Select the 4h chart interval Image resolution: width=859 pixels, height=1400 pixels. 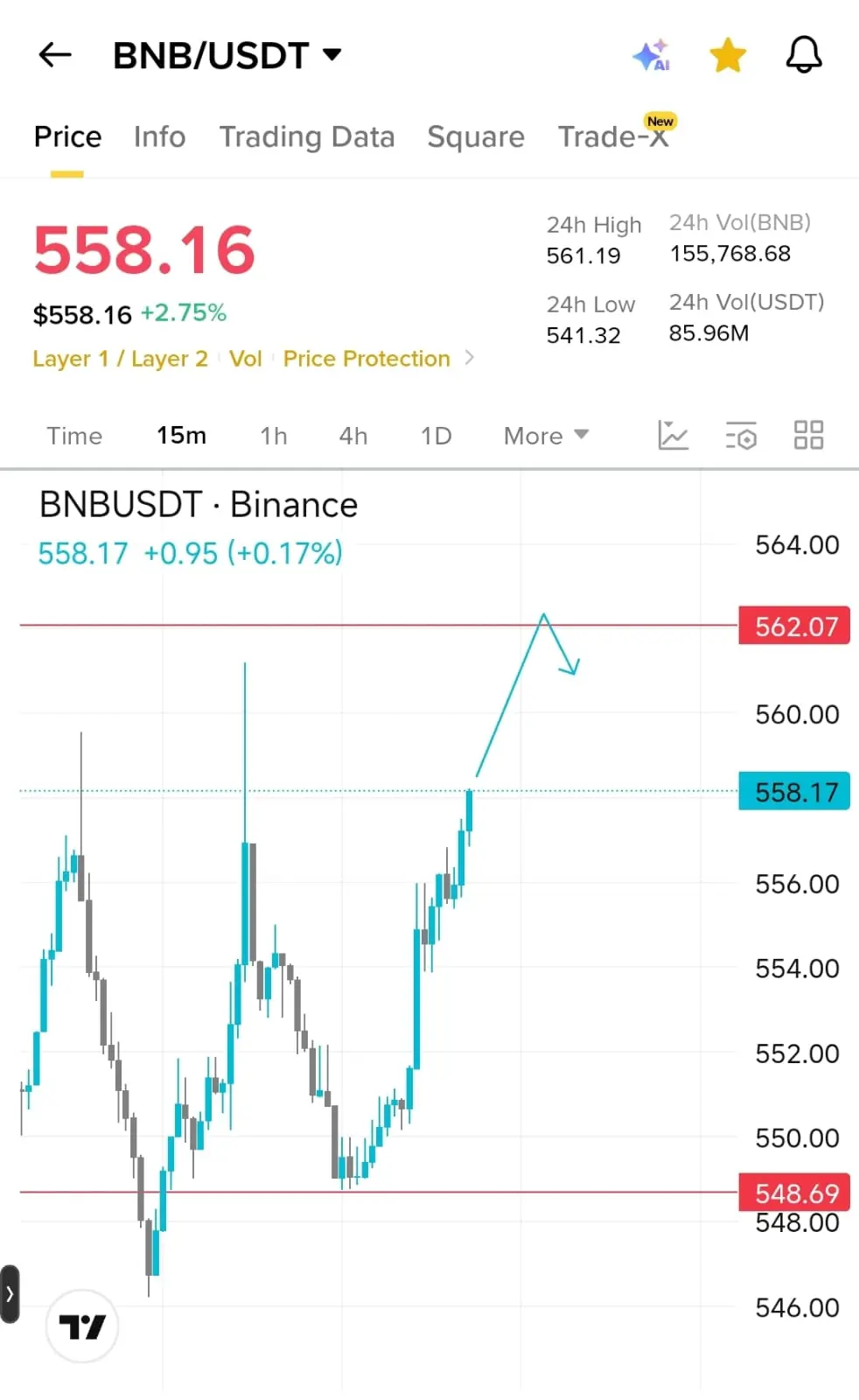click(x=353, y=436)
